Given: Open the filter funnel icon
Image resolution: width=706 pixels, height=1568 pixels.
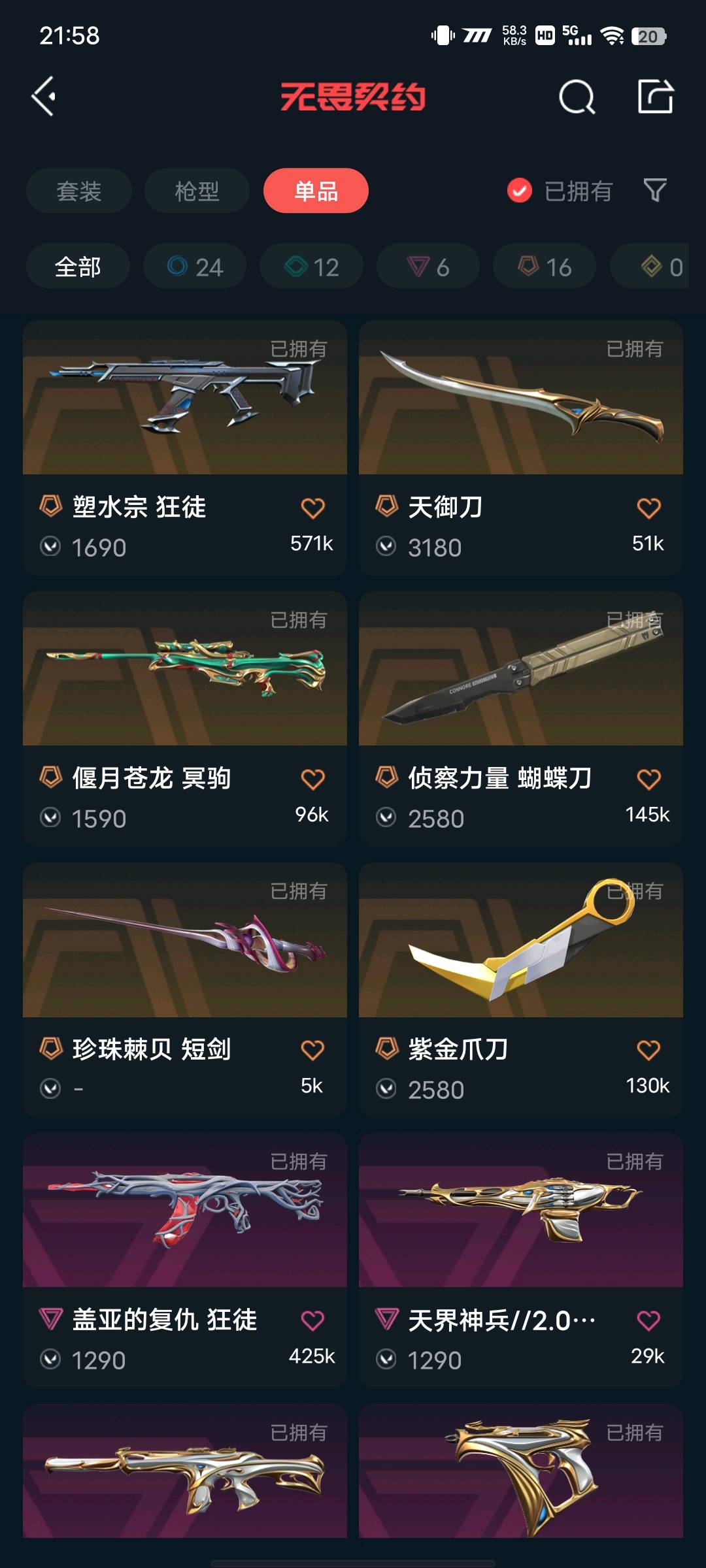Looking at the screenshot, I should point(655,191).
